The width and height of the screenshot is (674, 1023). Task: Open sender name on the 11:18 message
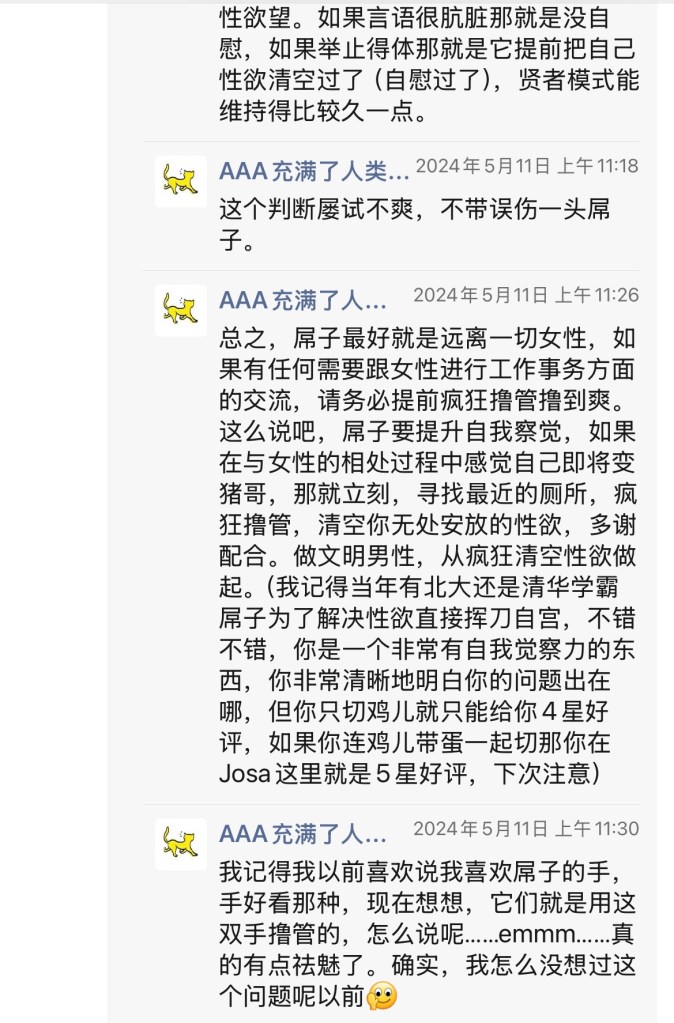pyautogui.click(x=314, y=170)
